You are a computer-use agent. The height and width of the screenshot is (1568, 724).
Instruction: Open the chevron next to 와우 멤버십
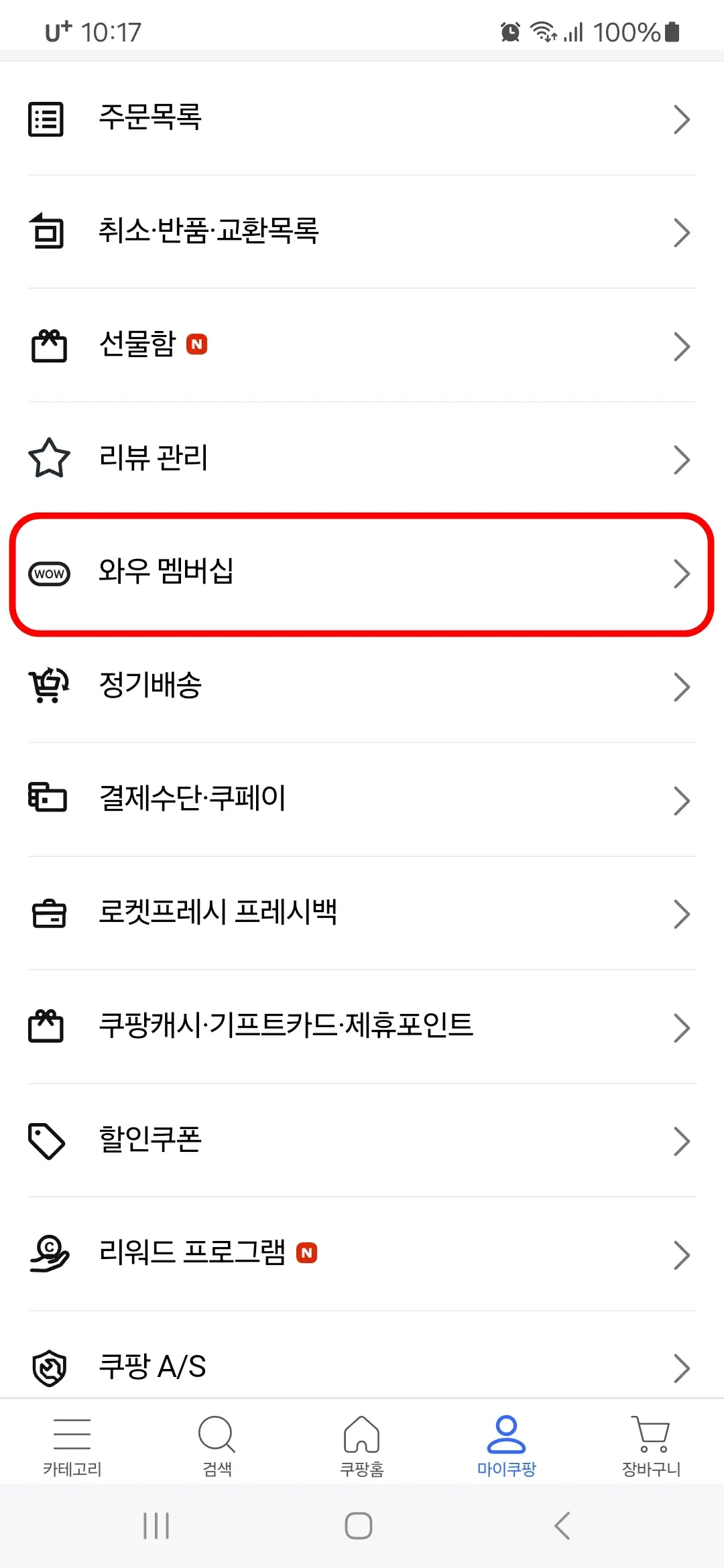682,574
